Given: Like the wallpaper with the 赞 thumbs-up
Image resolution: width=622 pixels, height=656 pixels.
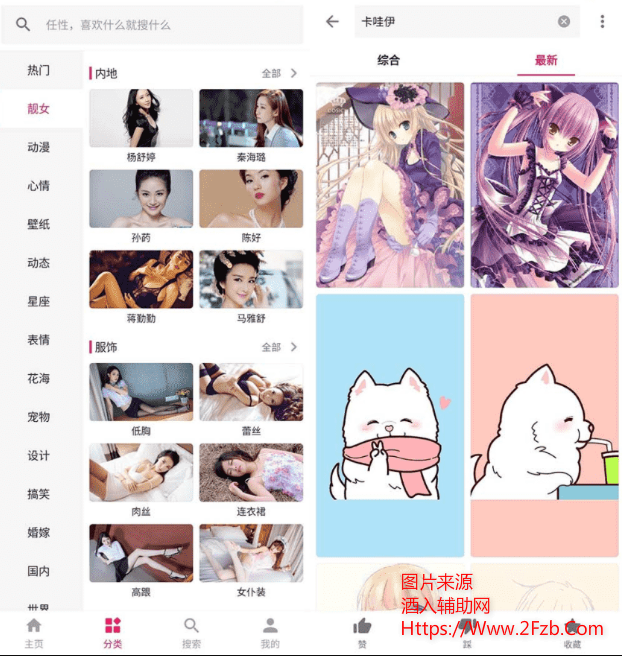Looking at the screenshot, I should coord(362,632).
